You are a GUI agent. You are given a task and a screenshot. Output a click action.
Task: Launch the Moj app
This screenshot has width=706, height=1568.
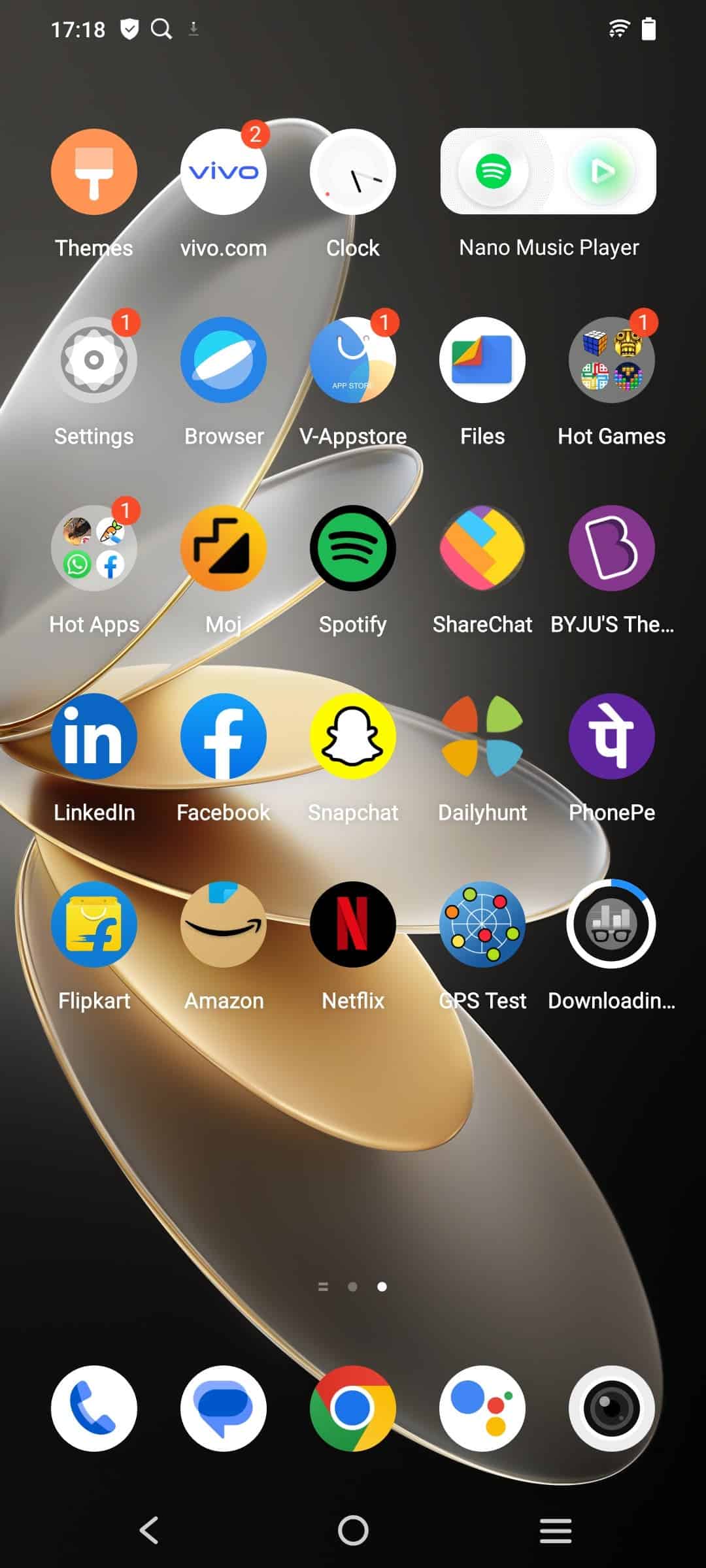pos(224,548)
